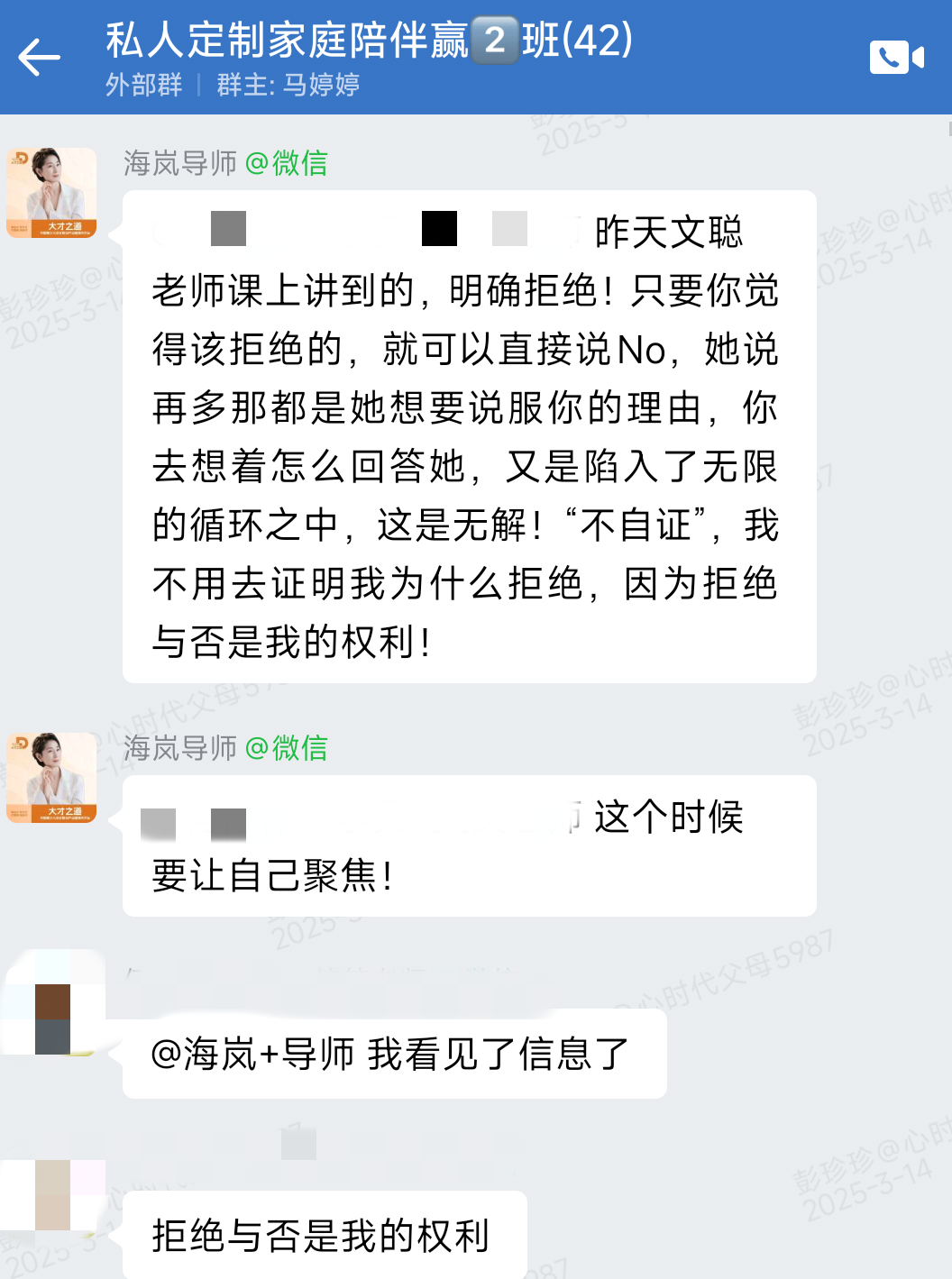952x1279 pixels.
Task: Tap 海岚导师's avatar beside 要让自己聚焦 message
Action: [x=51, y=777]
